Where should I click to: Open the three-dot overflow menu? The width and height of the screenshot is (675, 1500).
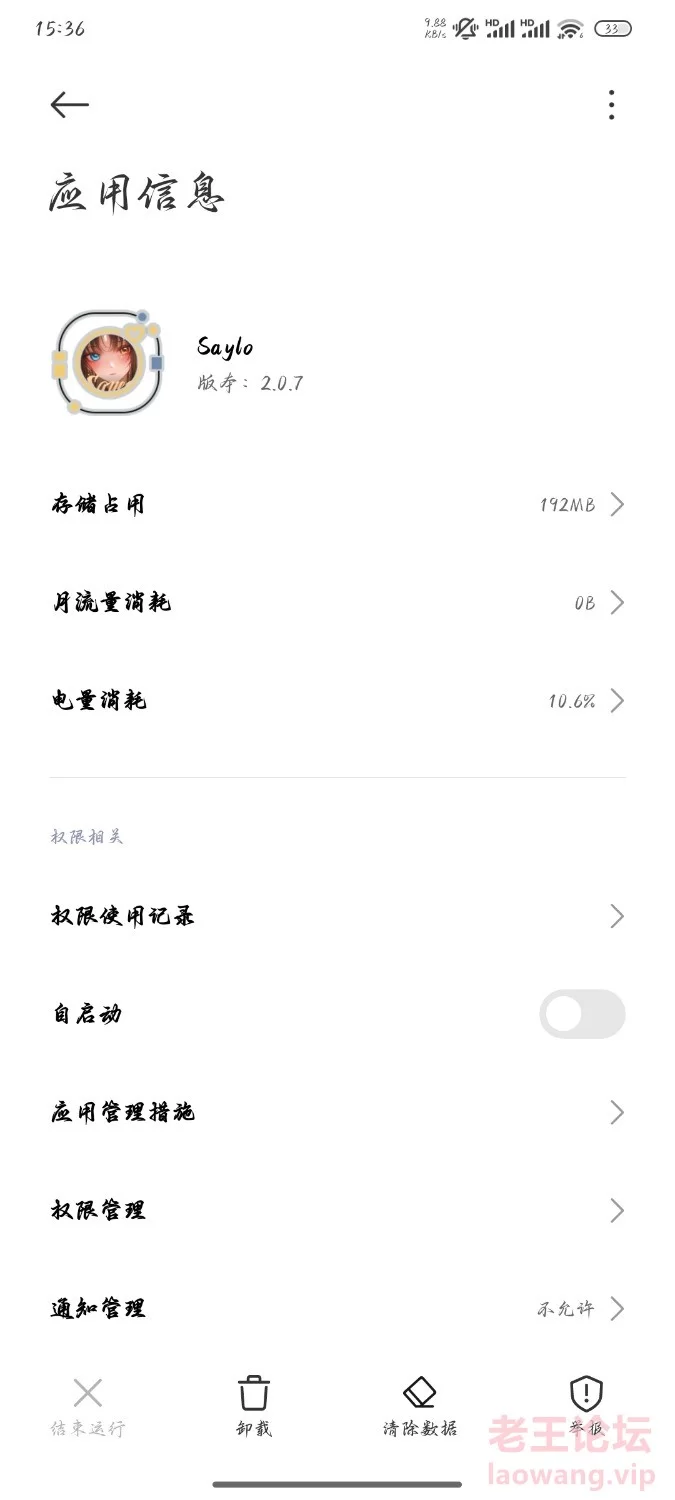[x=611, y=105]
